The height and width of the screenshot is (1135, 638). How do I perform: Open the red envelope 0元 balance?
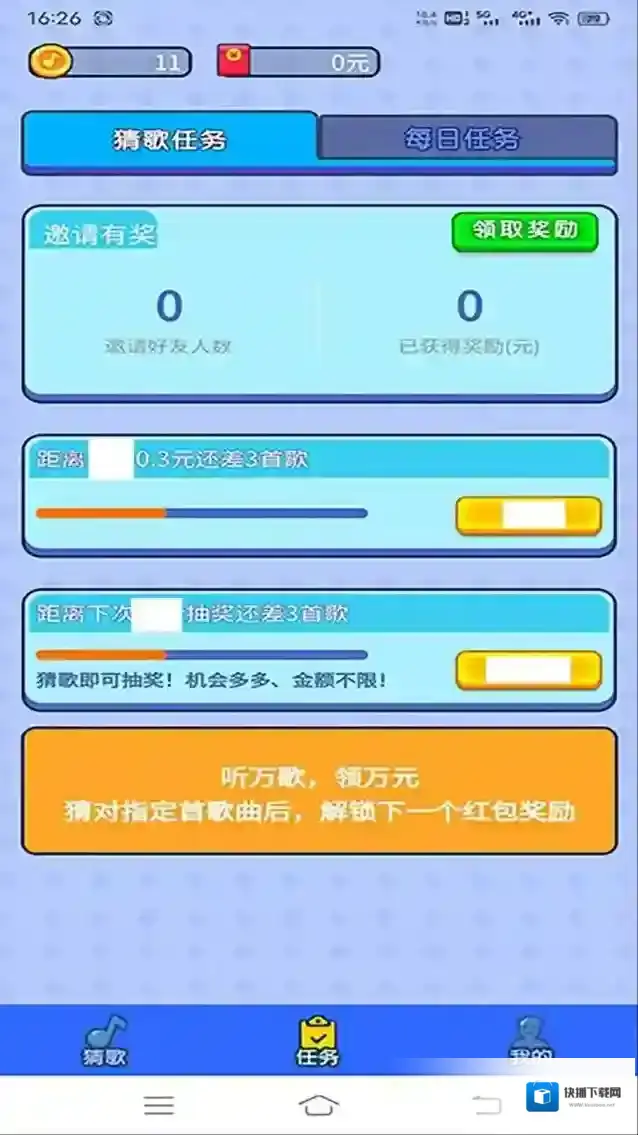pyautogui.click(x=298, y=62)
